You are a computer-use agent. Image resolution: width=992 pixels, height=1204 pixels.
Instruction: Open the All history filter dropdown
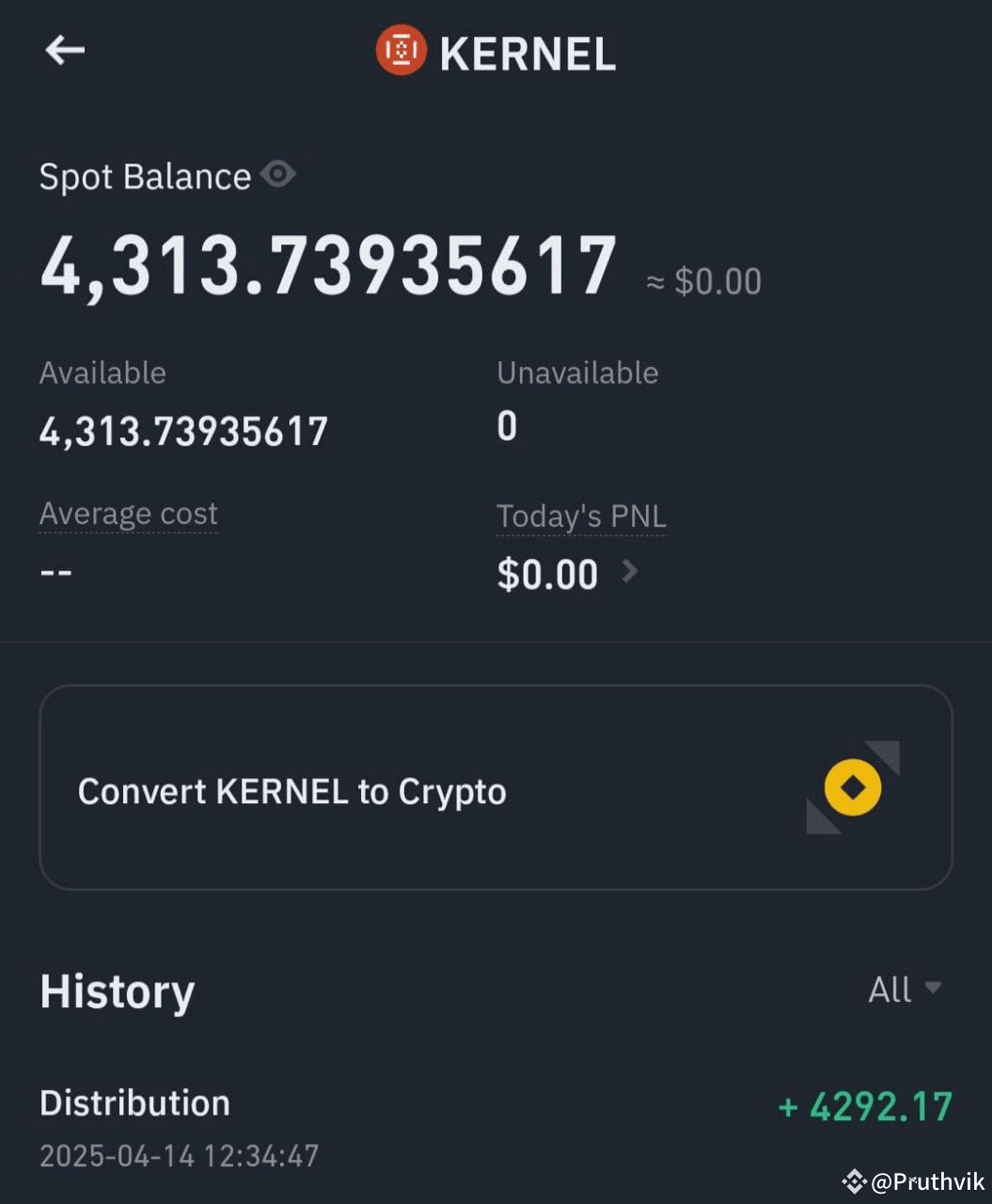click(x=903, y=990)
